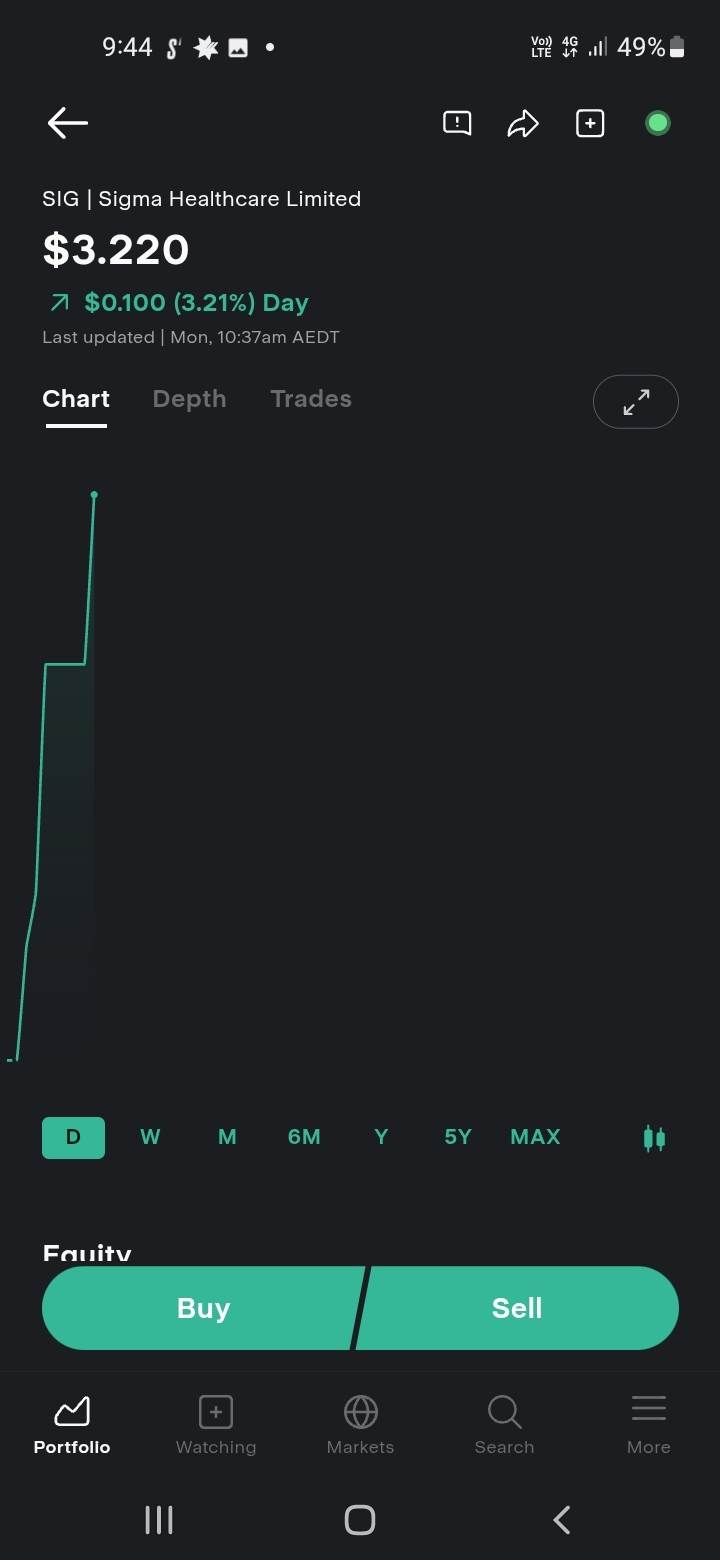
Task: Add SIG to a watchlist
Action: pos(590,123)
